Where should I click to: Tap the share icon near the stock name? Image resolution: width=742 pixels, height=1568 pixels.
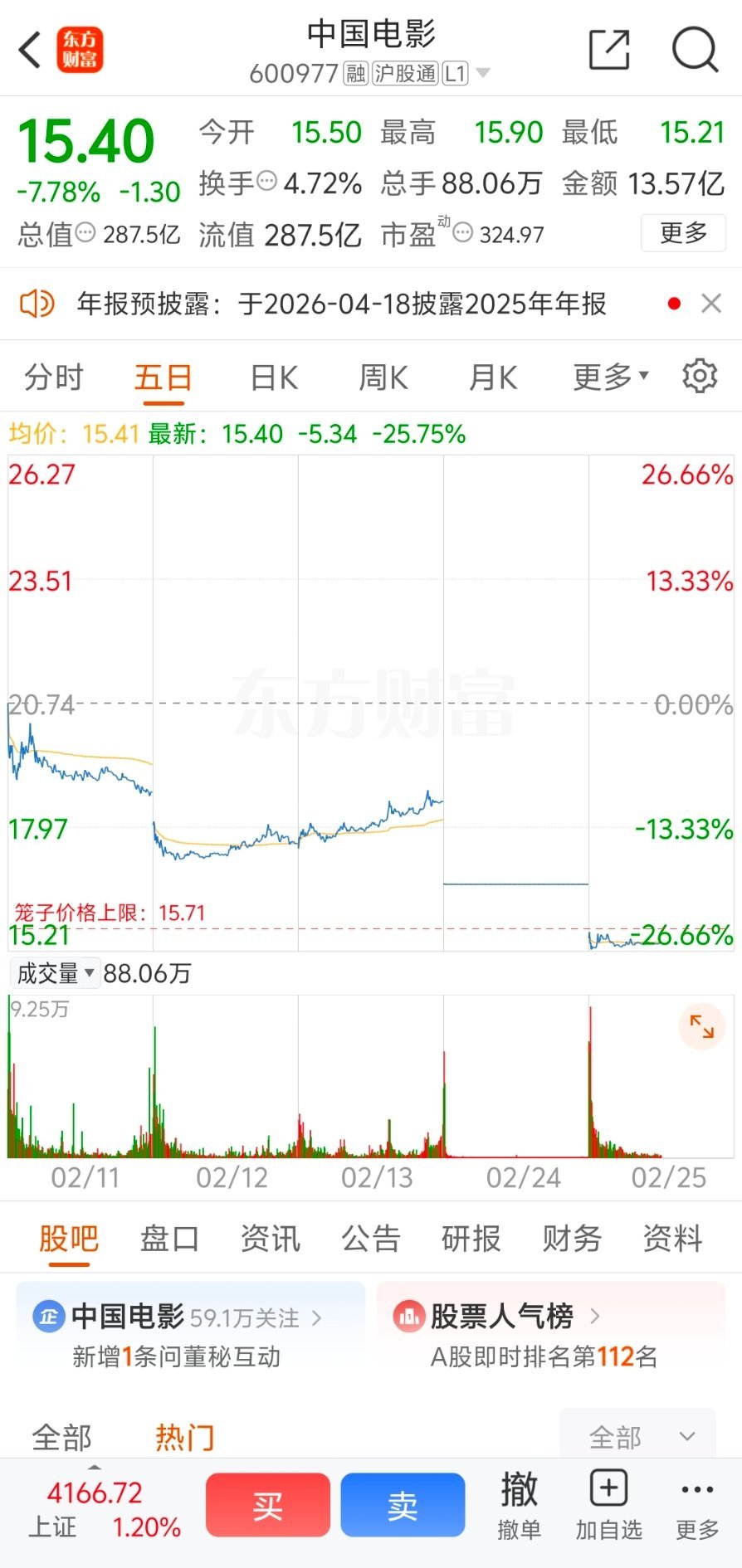[609, 50]
